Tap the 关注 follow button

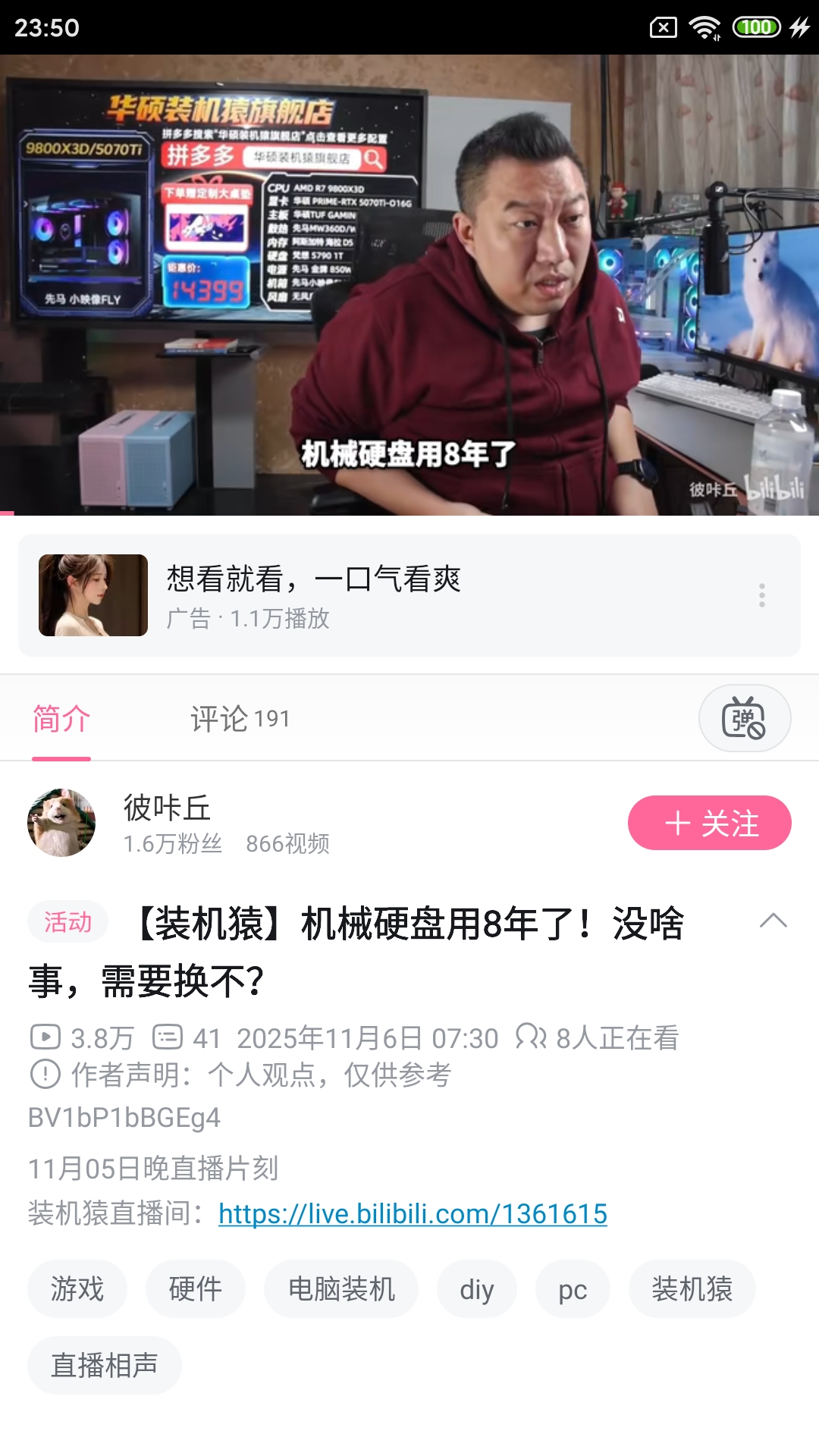[709, 821]
